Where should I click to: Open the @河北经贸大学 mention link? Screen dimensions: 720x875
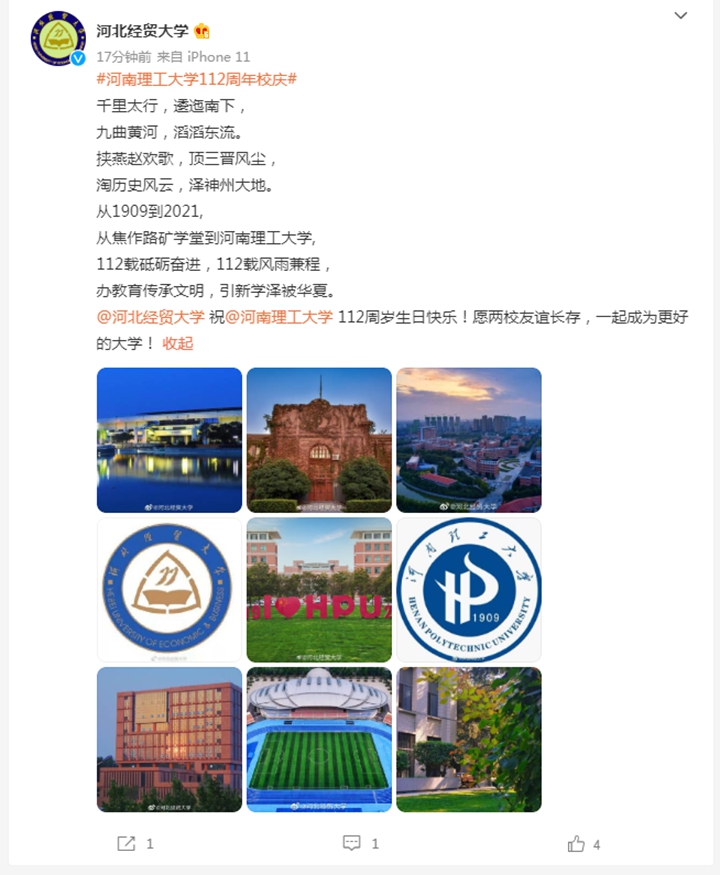[x=150, y=317]
